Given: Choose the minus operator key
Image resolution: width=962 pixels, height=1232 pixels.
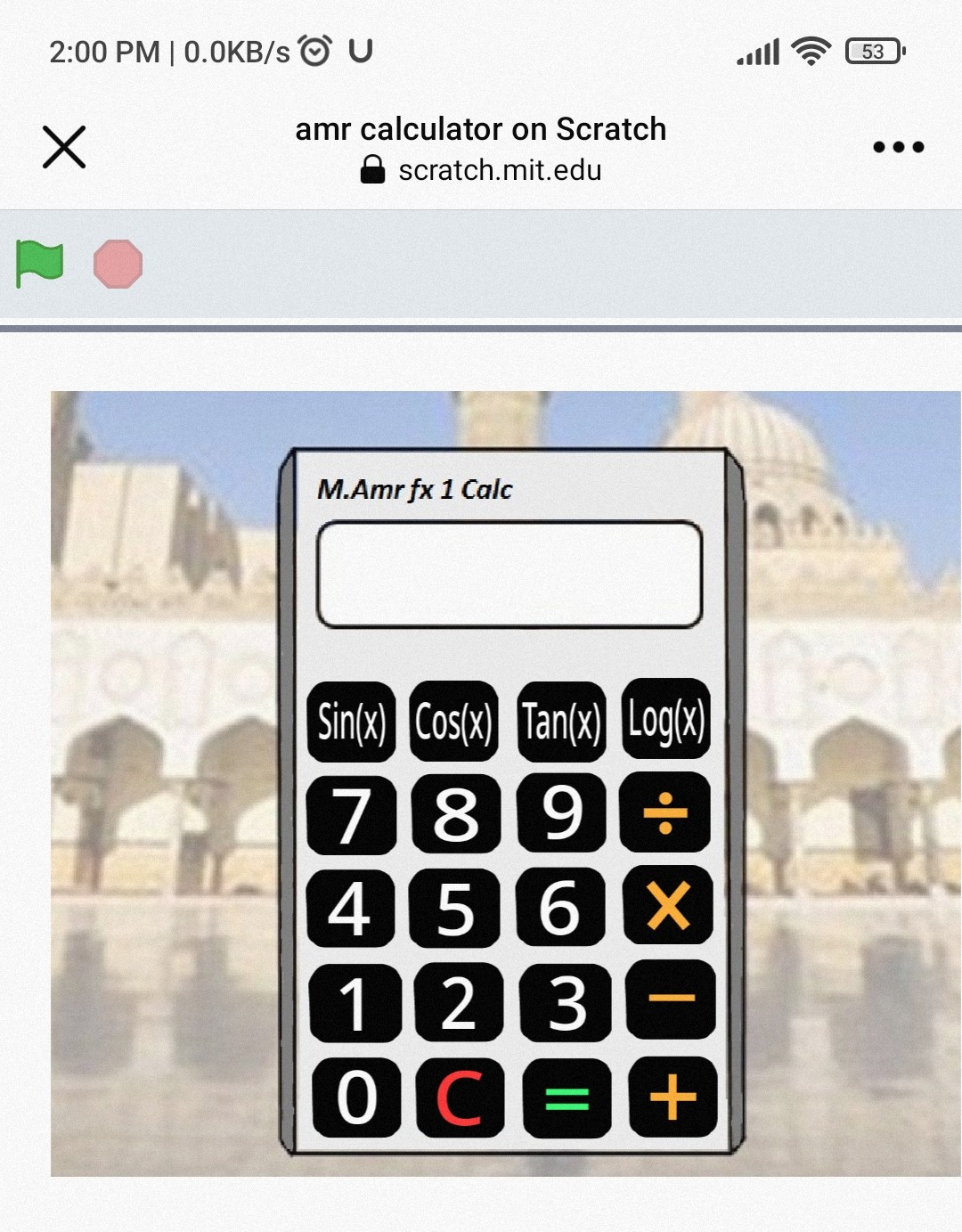Looking at the screenshot, I should click(x=670, y=999).
